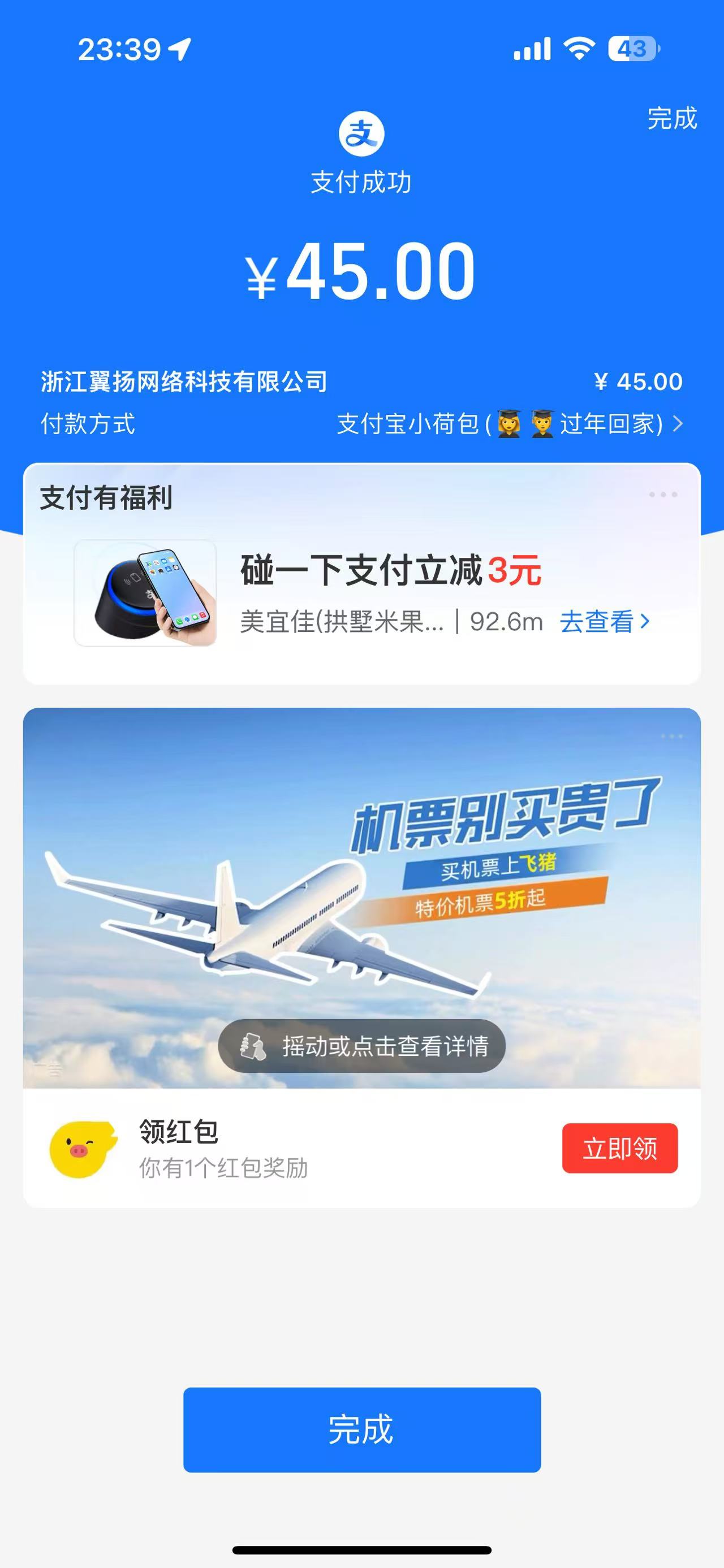Open more options on the flight ad
724x1568 pixels.
click(x=671, y=737)
